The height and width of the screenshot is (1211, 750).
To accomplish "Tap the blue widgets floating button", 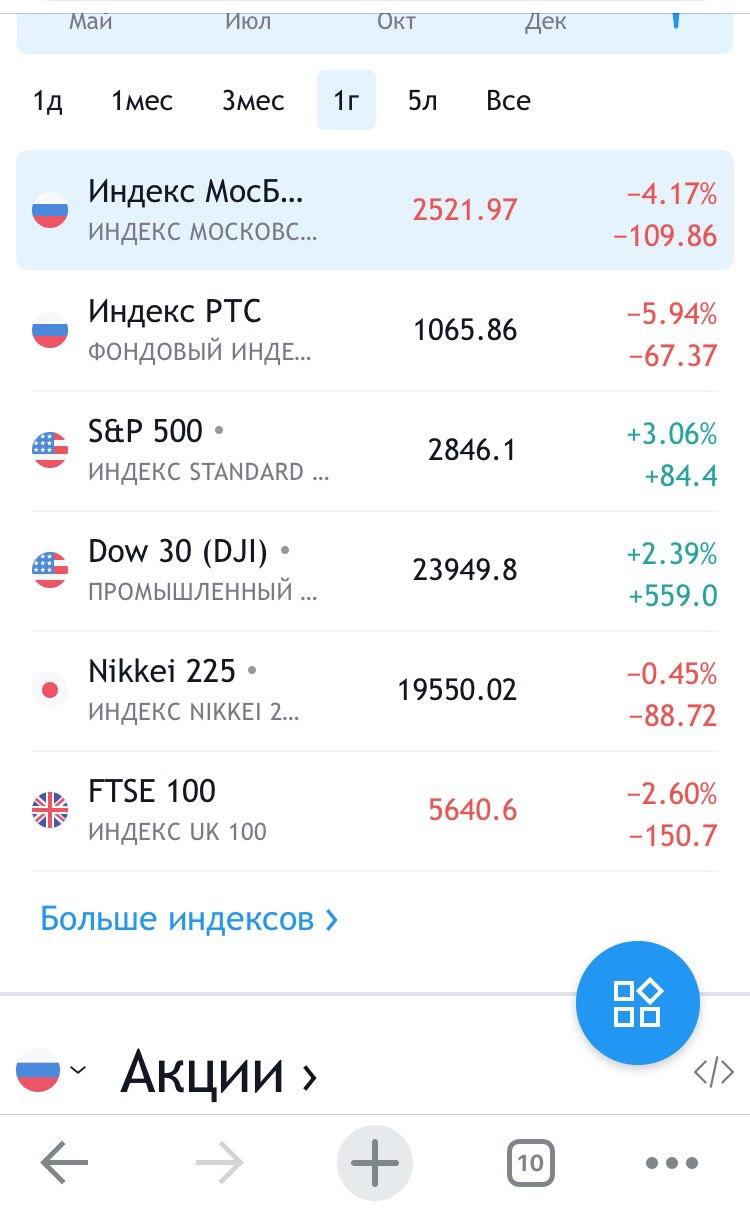I will tap(638, 1003).
